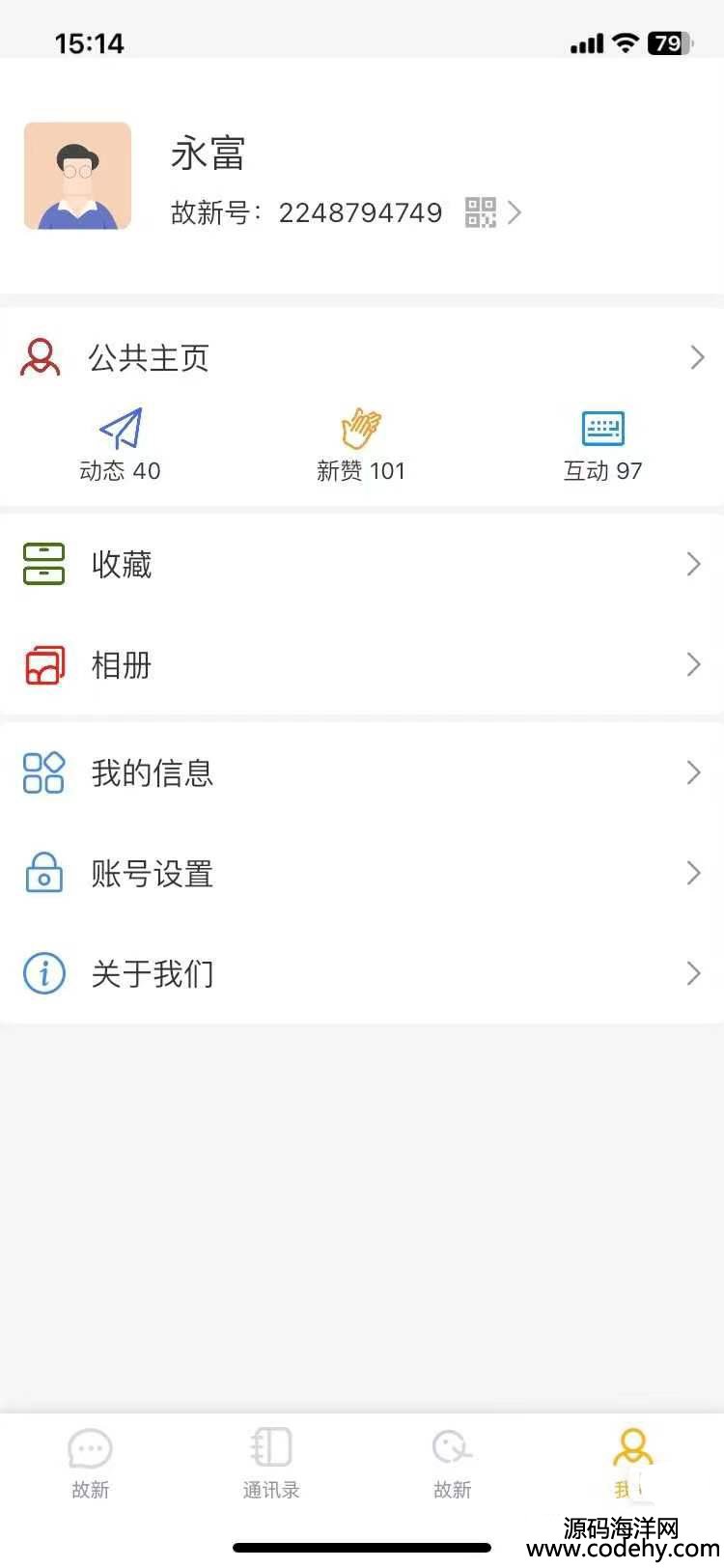Viewport: 724px width, 1568px height.
Task: Tap the 永富 profile avatar
Action: [77, 176]
